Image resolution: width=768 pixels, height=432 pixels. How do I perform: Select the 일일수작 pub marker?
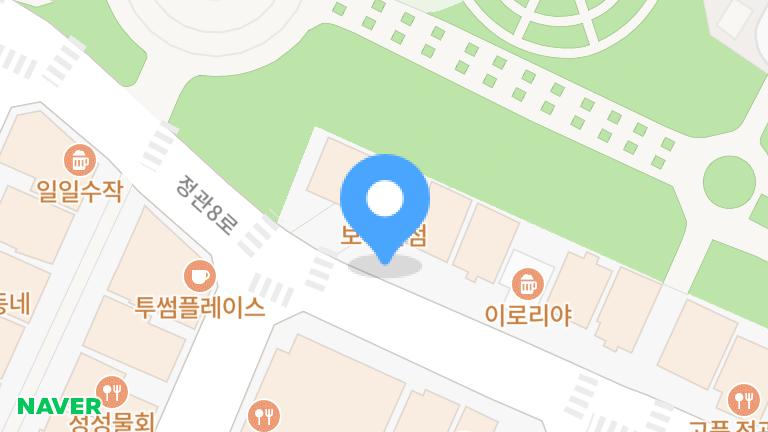click(x=79, y=159)
